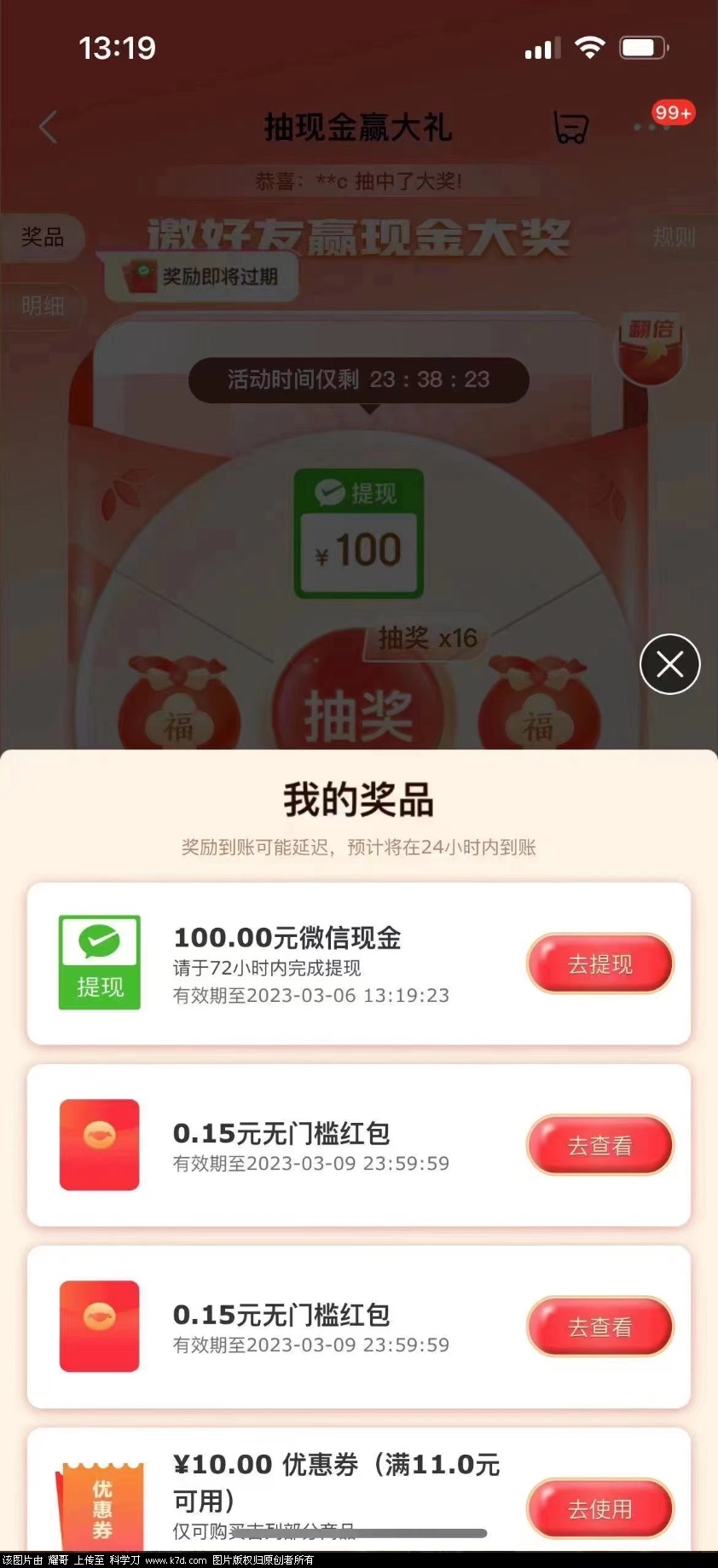
Task: Tap the red envelope icon of second 0.15元红包
Action: (97, 1327)
